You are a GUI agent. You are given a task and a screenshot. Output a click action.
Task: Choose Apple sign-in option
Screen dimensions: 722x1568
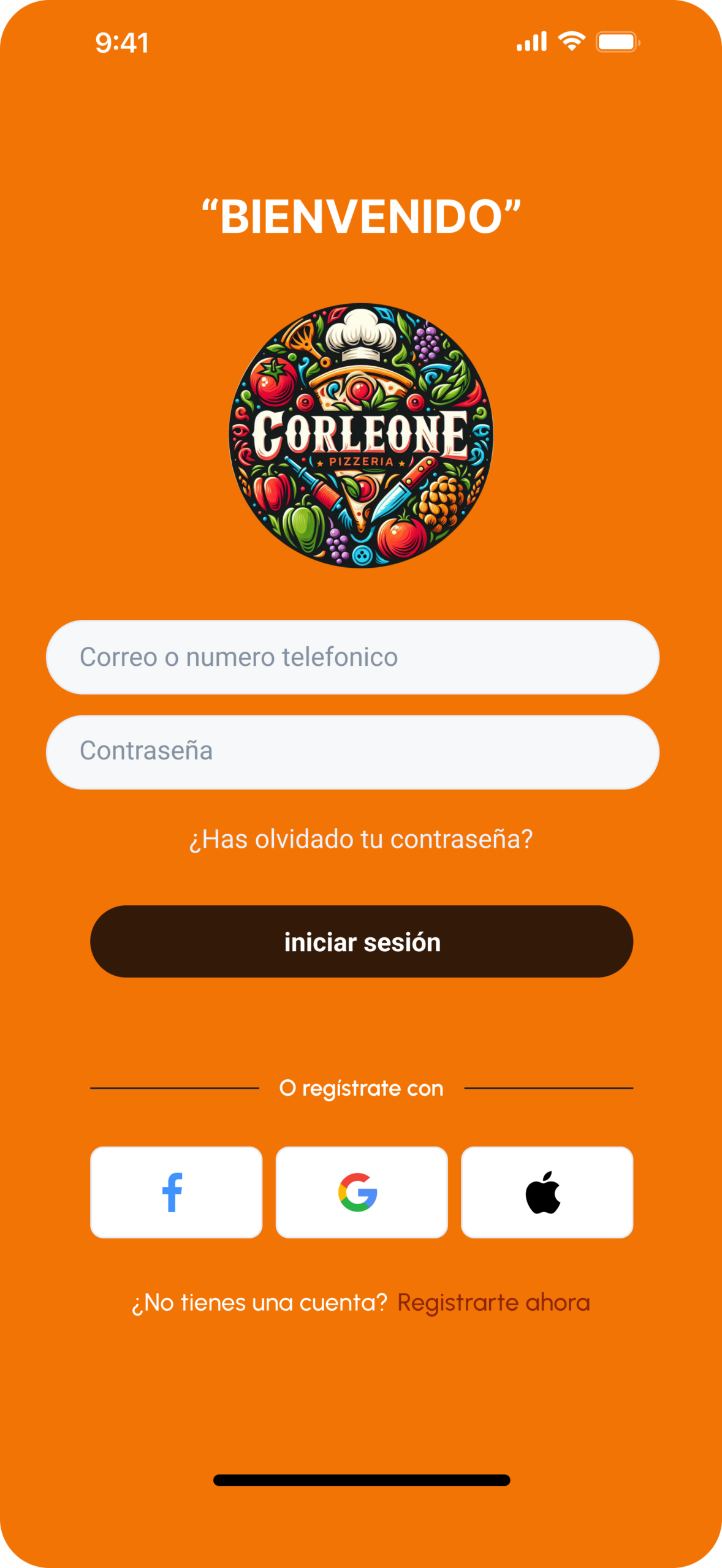(x=547, y=1192)
